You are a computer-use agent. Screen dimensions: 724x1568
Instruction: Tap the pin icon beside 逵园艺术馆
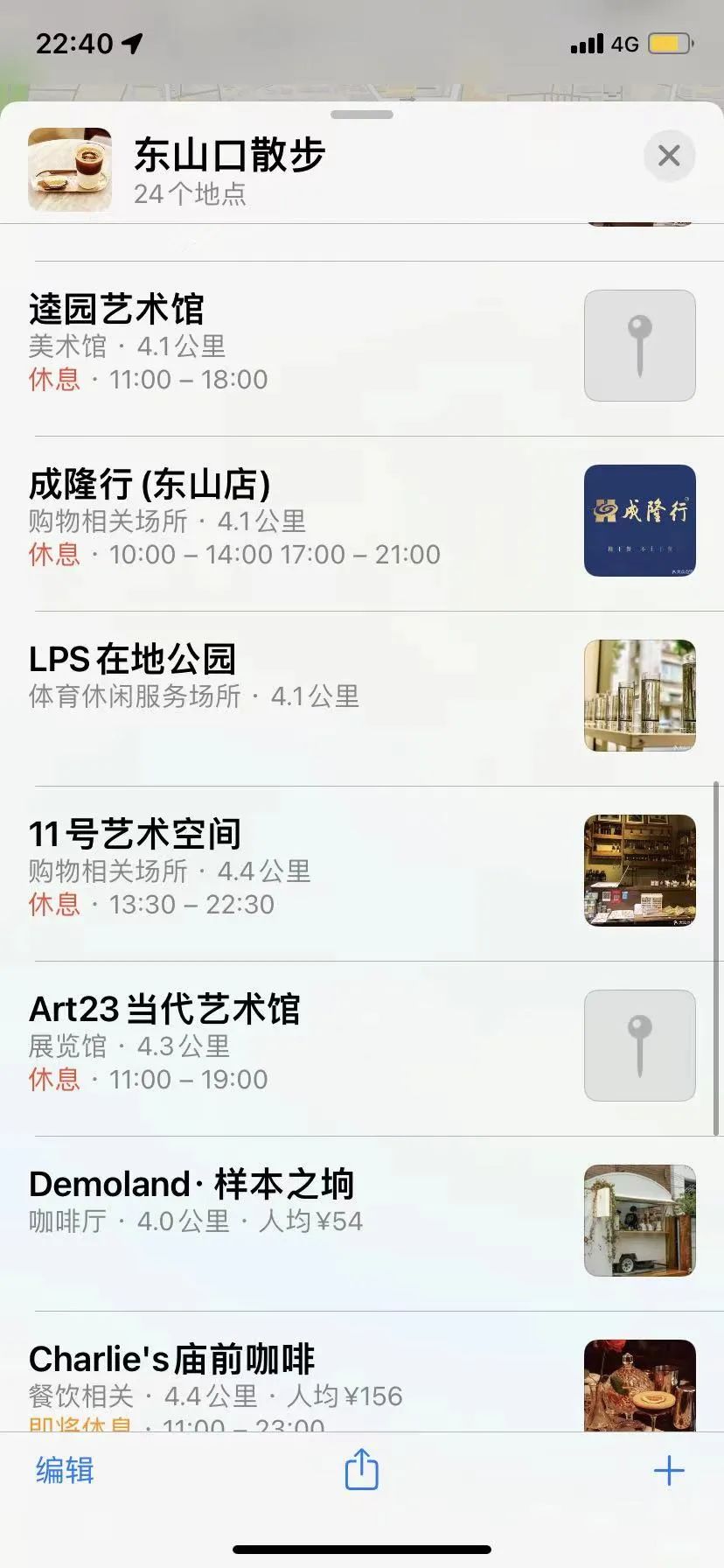639,346
